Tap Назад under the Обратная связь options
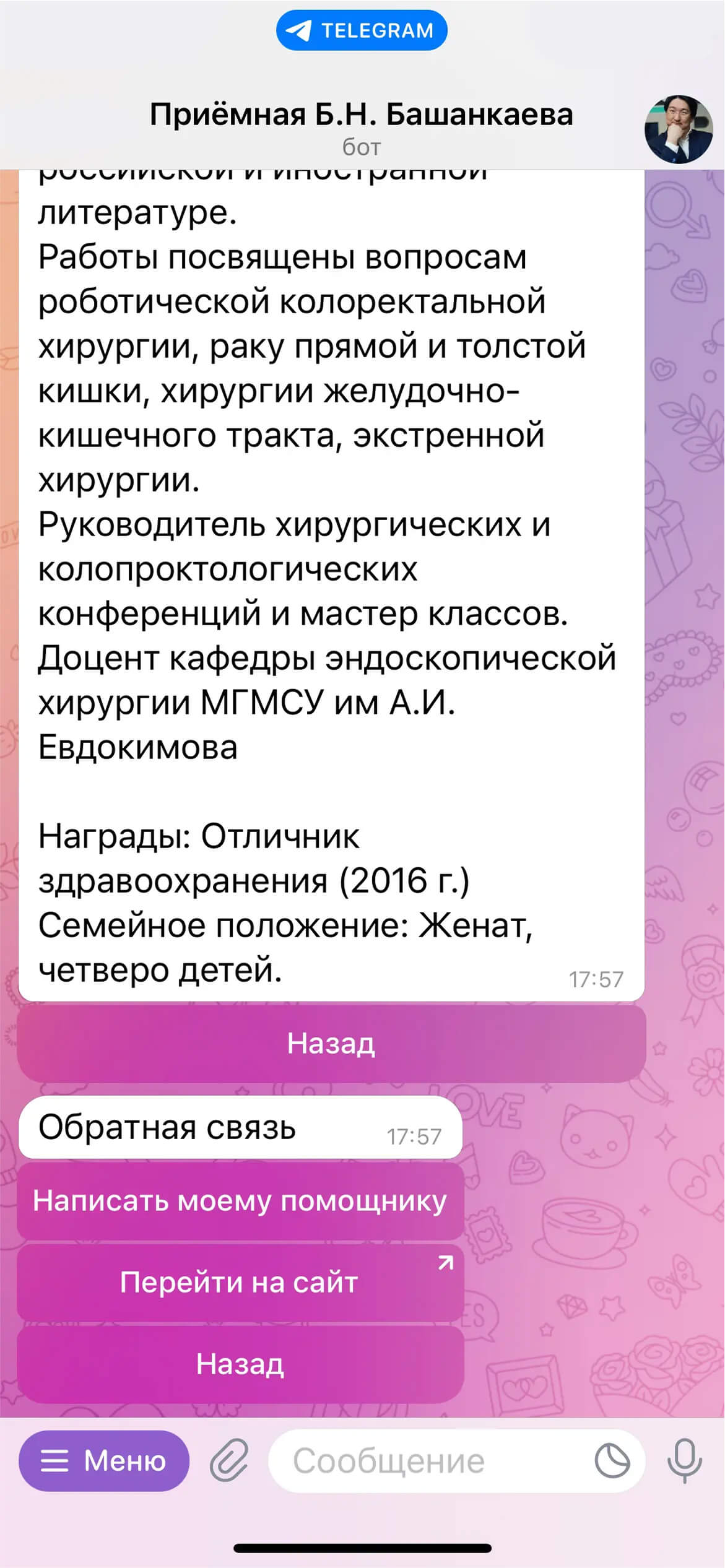 [240, 1364]
